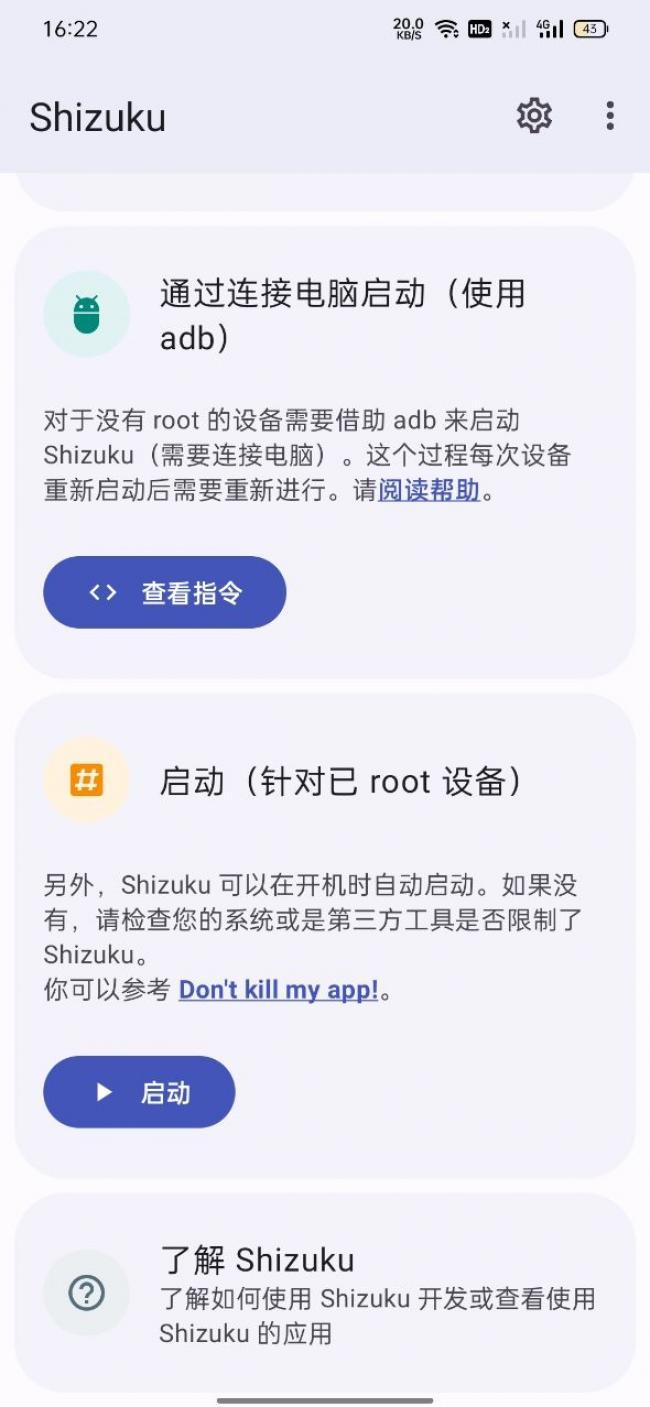Open the overflow menu
Image resolution: width=650 pixels, height=1407 pixels.
(x=610, y=116)
